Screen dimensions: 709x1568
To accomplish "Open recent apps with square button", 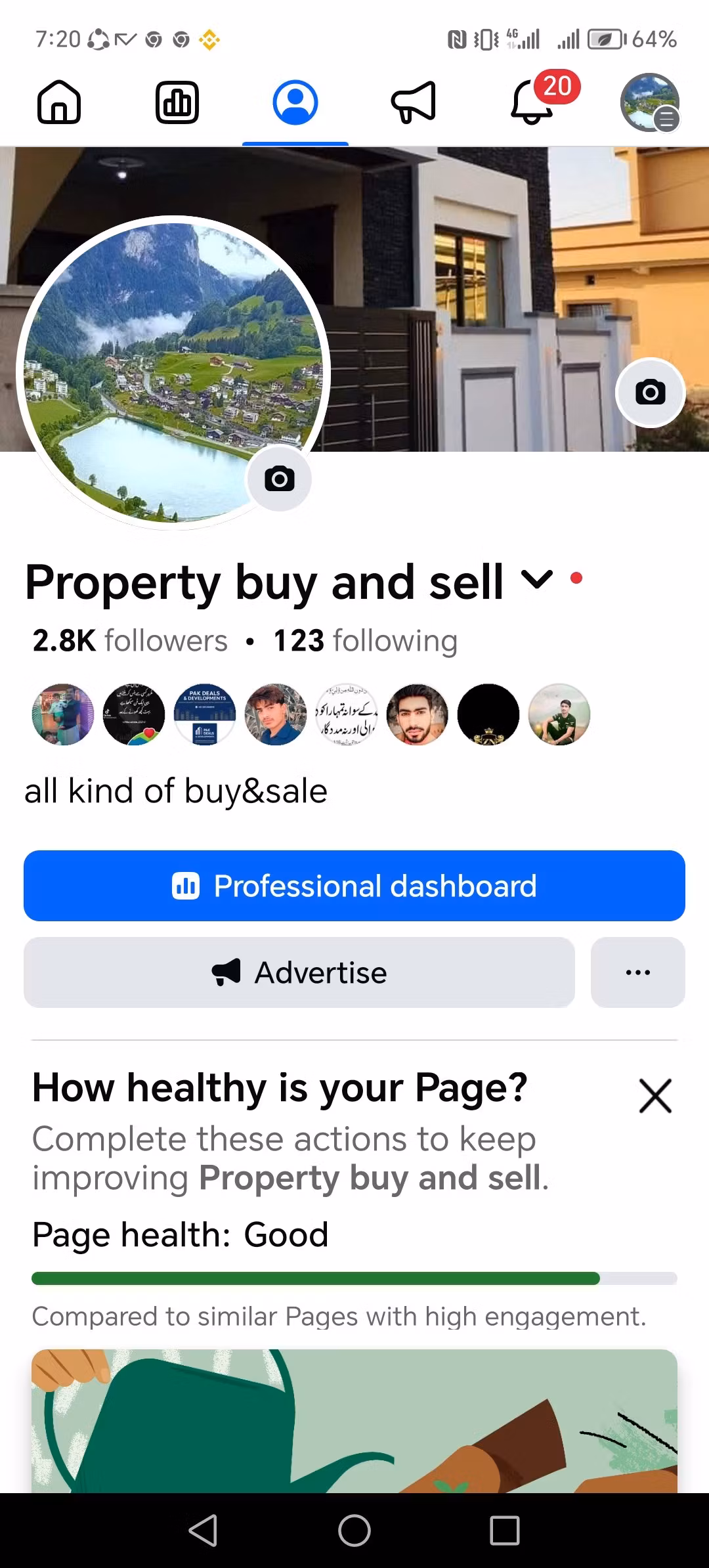I will coord(505,1531).
